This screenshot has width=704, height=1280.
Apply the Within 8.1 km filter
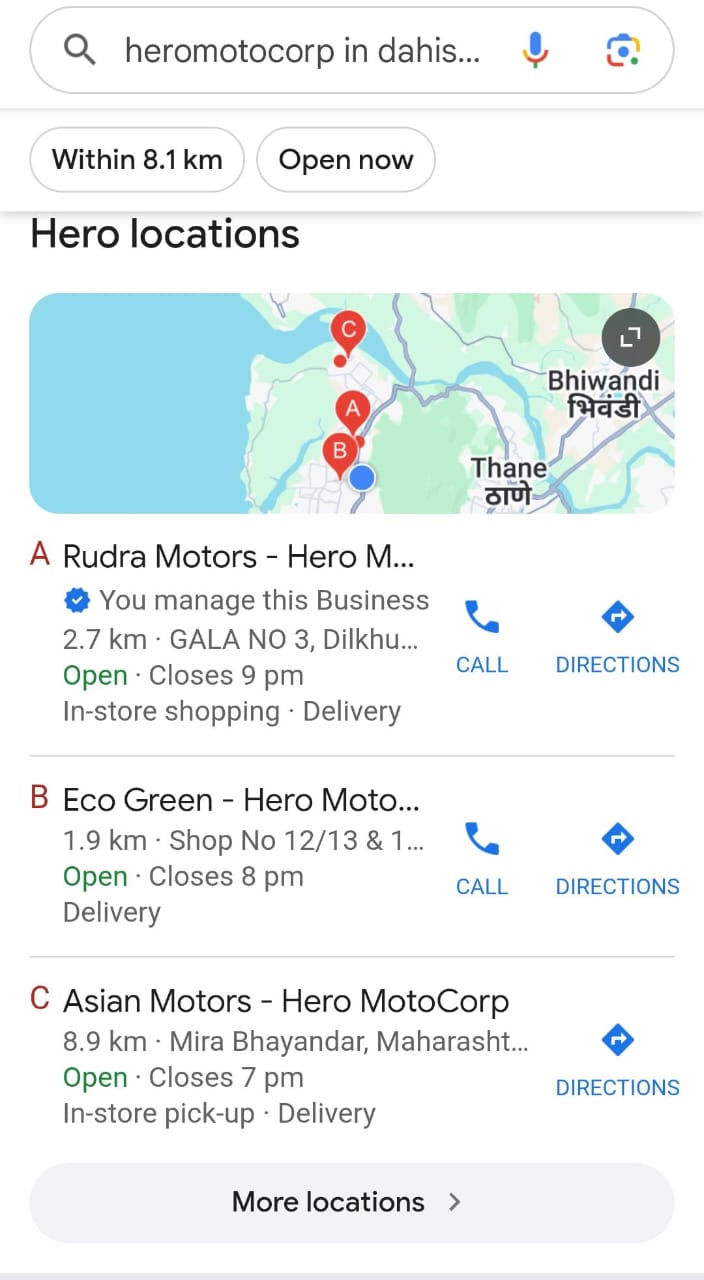(137, 159)
